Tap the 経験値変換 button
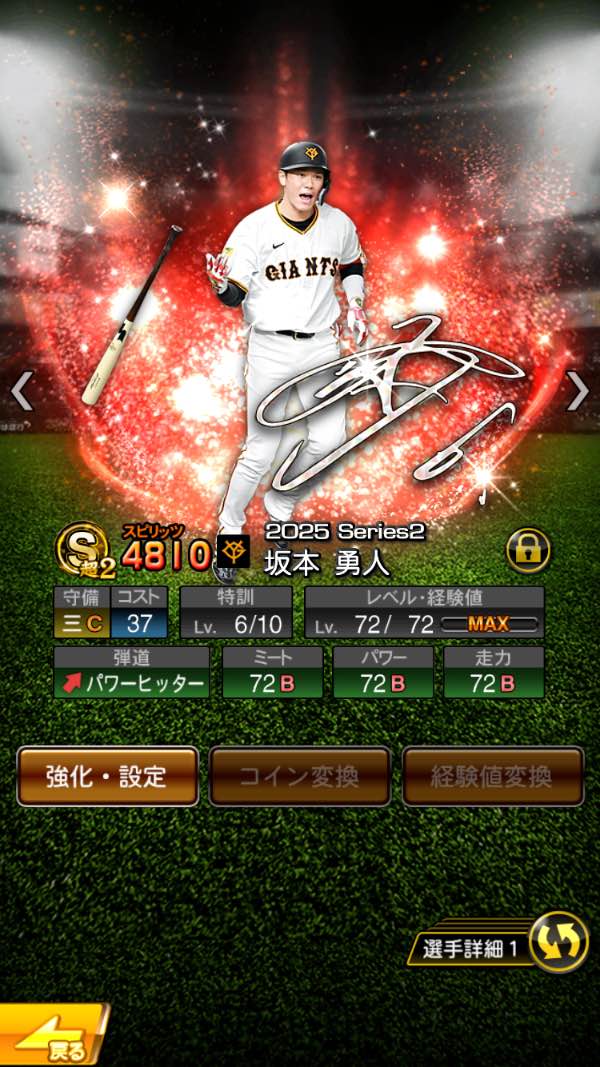The image size is (600, 1067). pyautogui.click(x=492, y=776)
